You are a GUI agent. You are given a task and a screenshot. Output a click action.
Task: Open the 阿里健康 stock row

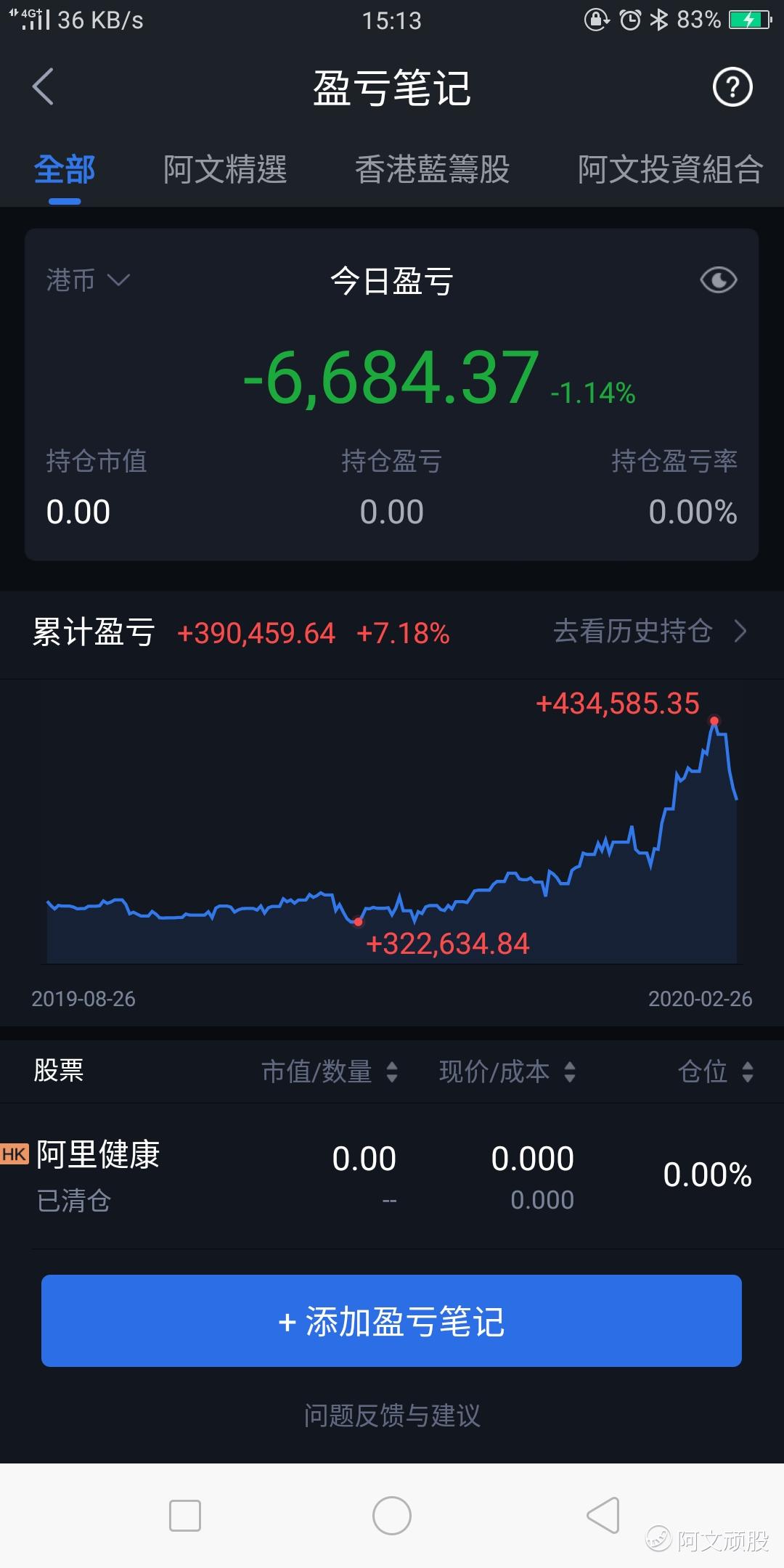[392, 1175]
